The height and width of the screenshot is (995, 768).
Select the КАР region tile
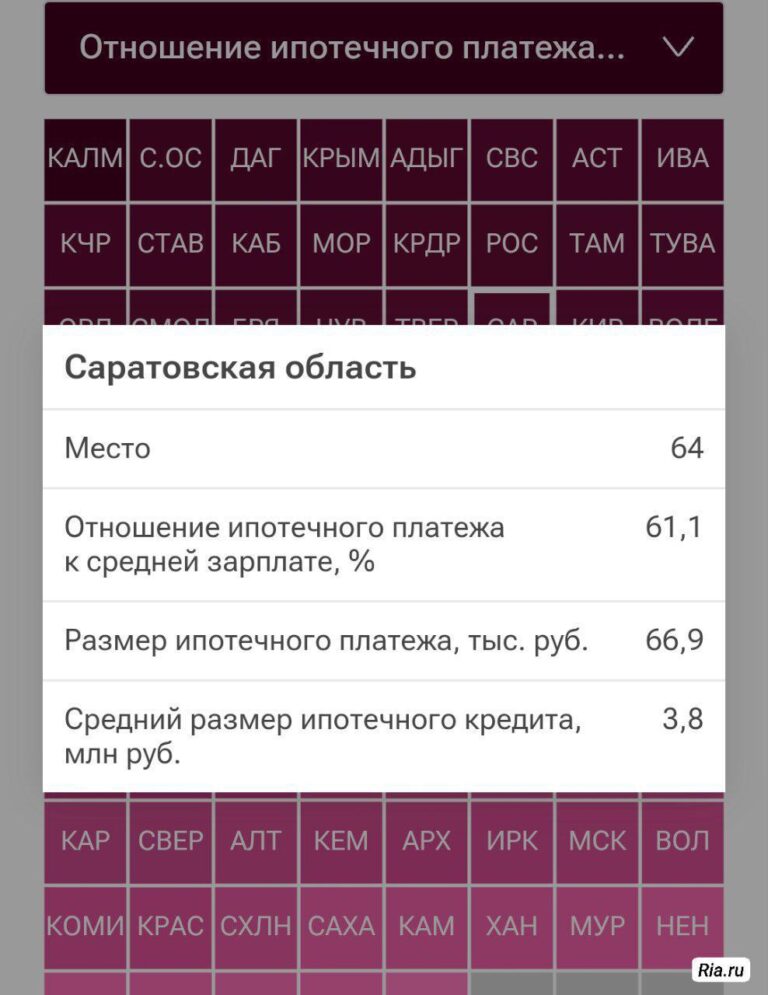(85, 841)
